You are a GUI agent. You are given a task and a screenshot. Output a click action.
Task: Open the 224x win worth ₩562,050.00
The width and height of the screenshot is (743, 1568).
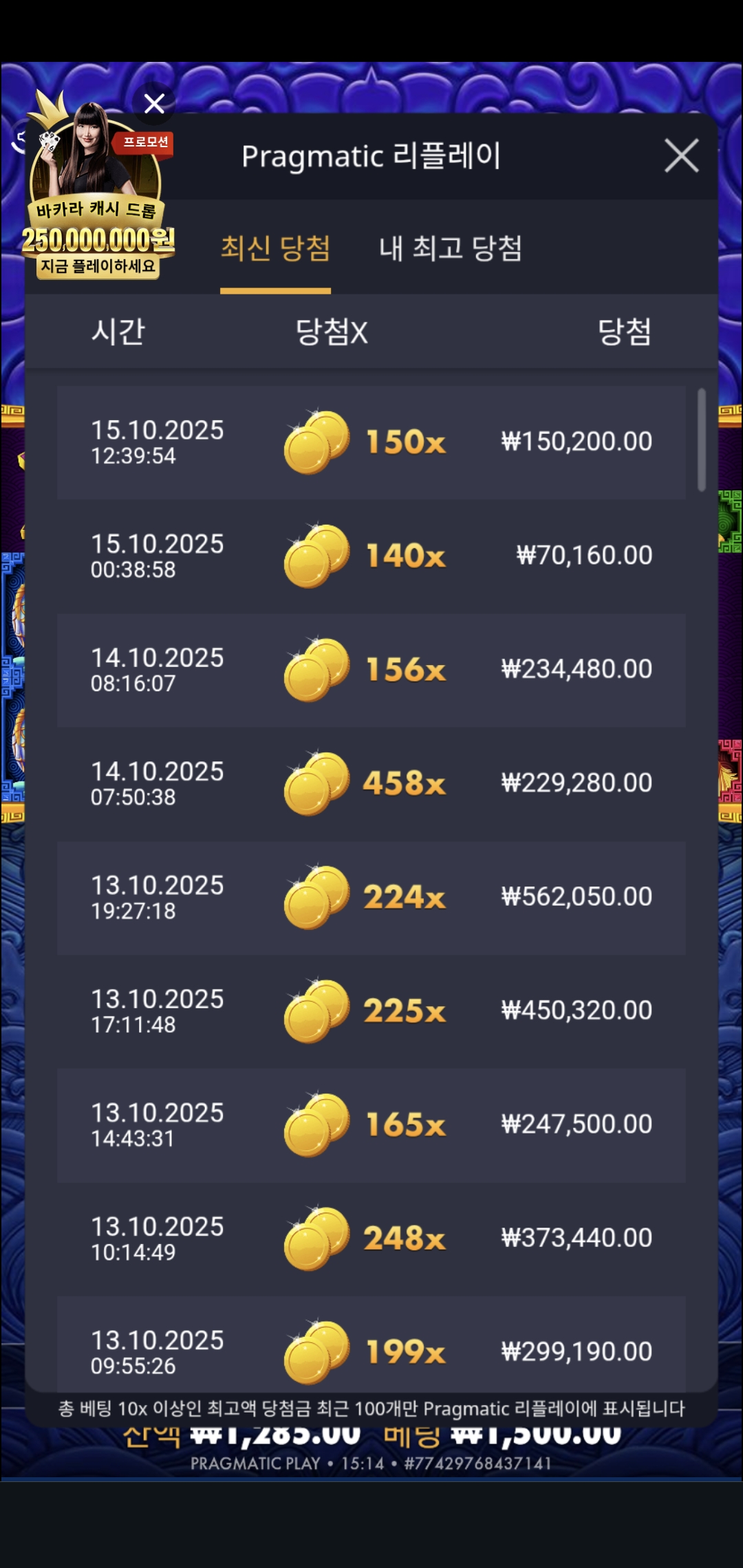point(371,897)
